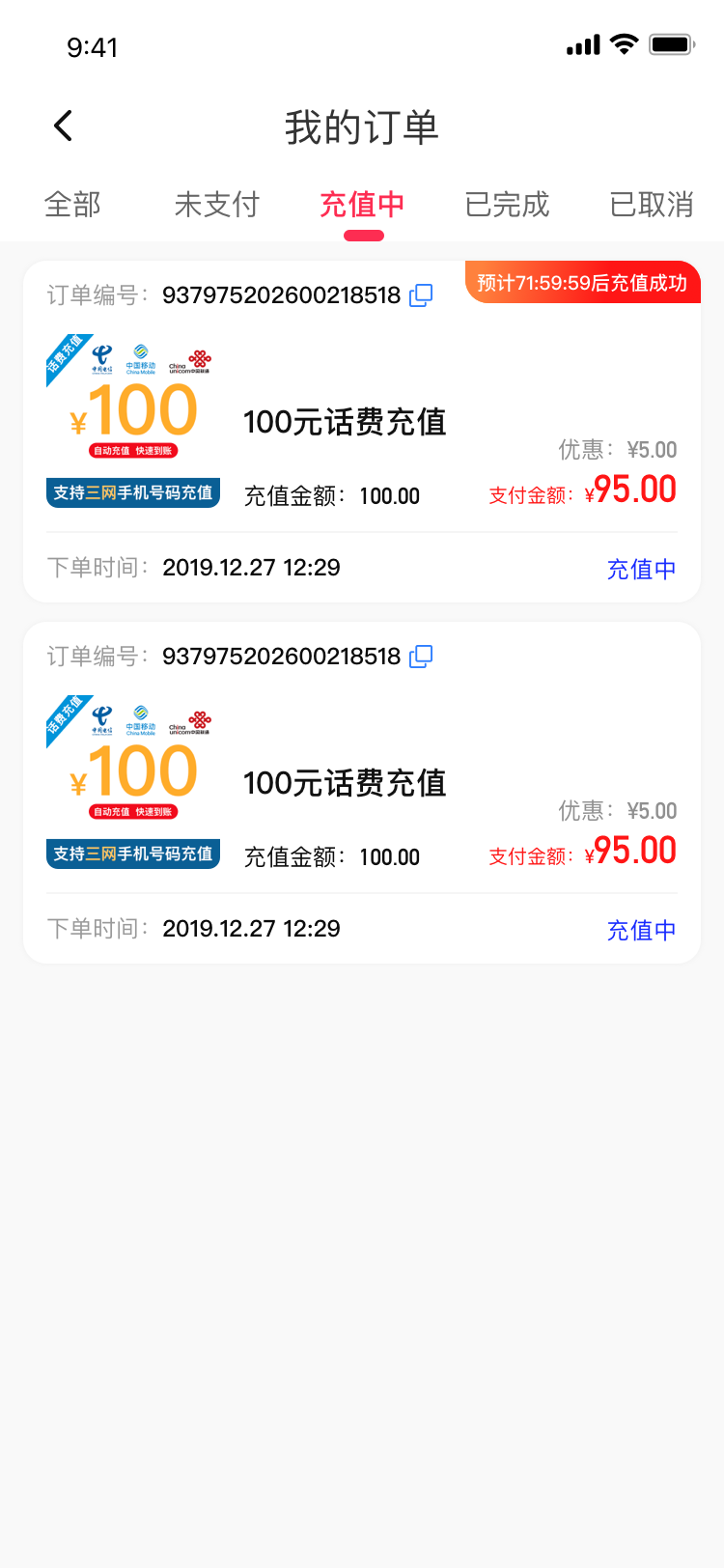This screenshot has height=1568, width=724.
Task: Switch to the 全部 tab
Action: 72,205
